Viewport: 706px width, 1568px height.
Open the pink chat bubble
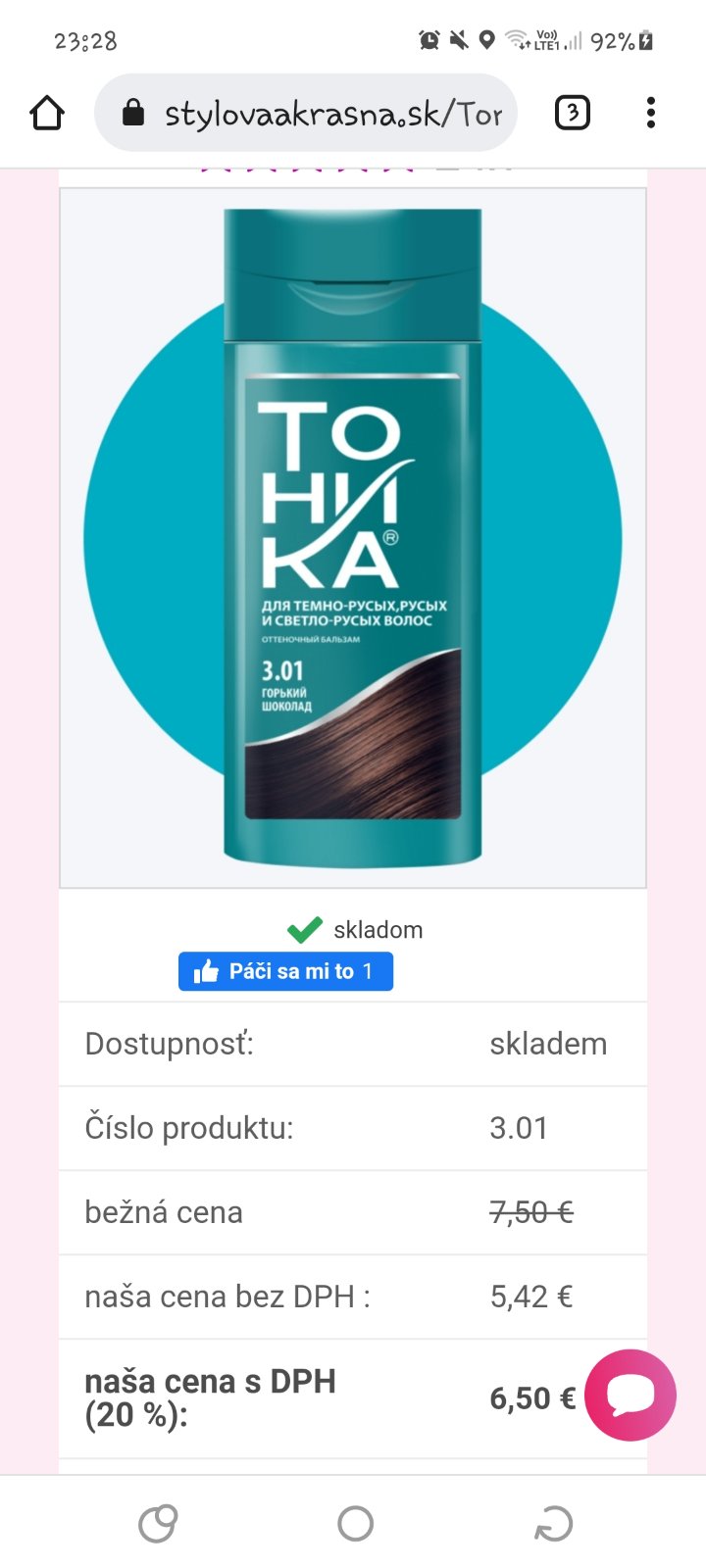point(630,1395)
